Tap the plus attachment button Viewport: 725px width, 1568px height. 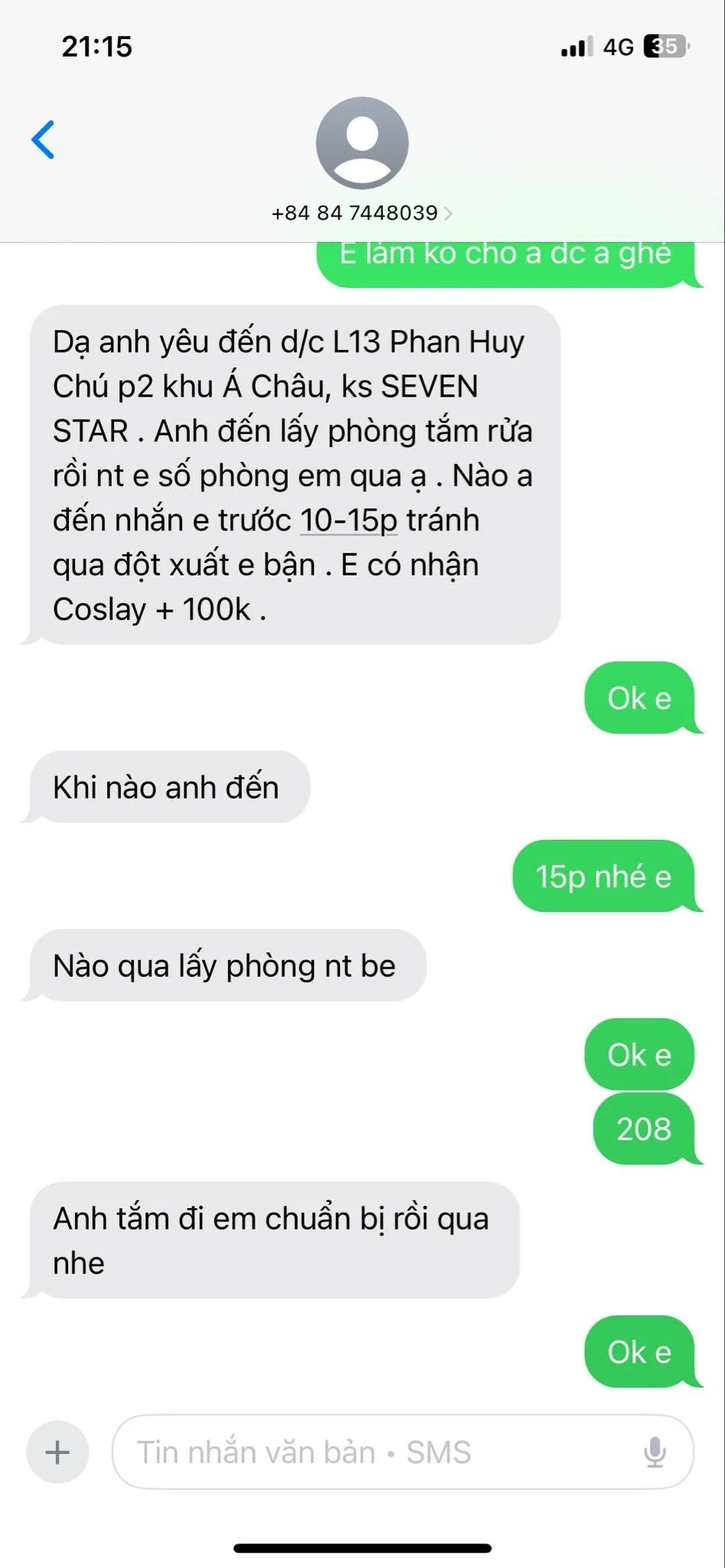point(57,1452)
